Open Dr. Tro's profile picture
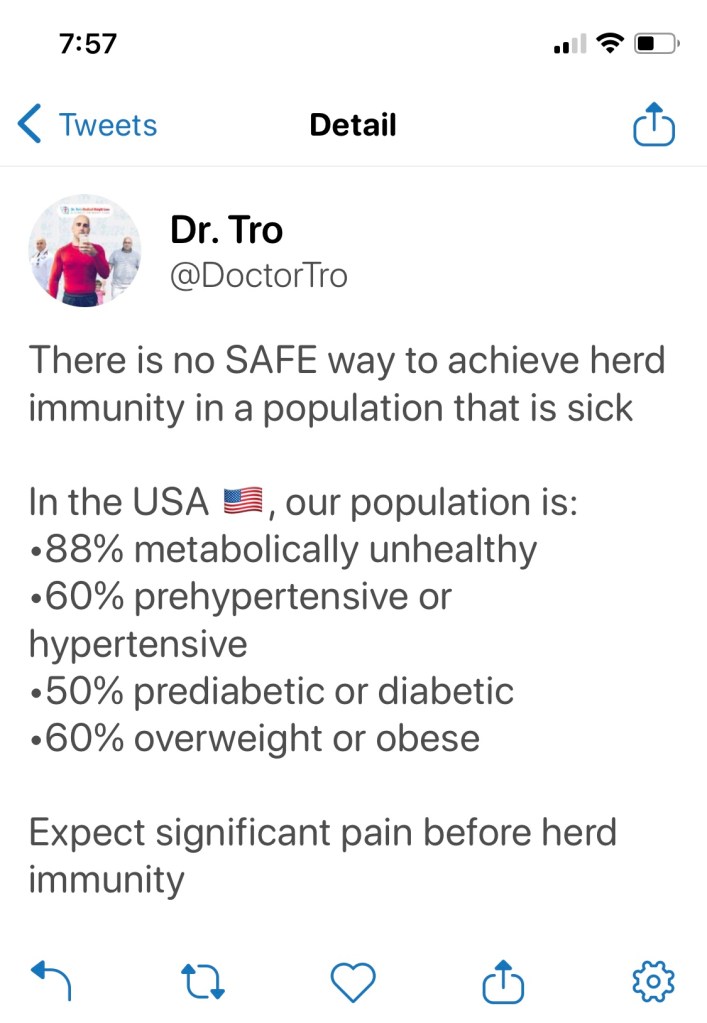 (x=85, y=250)
